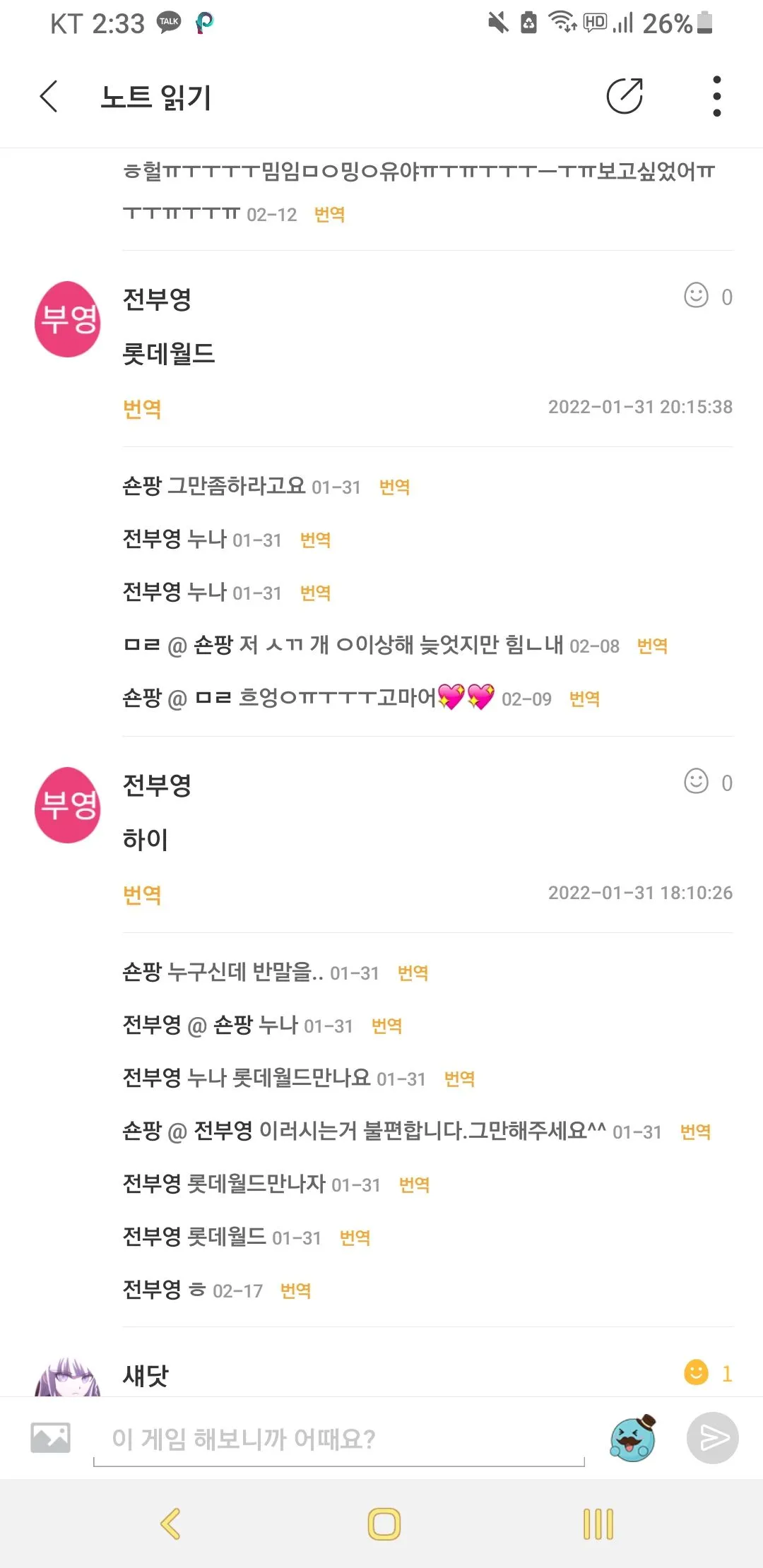The width and height of the screenshot is (763, 1568).
Task: React to 전부영's 롯데월드 post
Action: pyautogui.click(x=697, y=296)
